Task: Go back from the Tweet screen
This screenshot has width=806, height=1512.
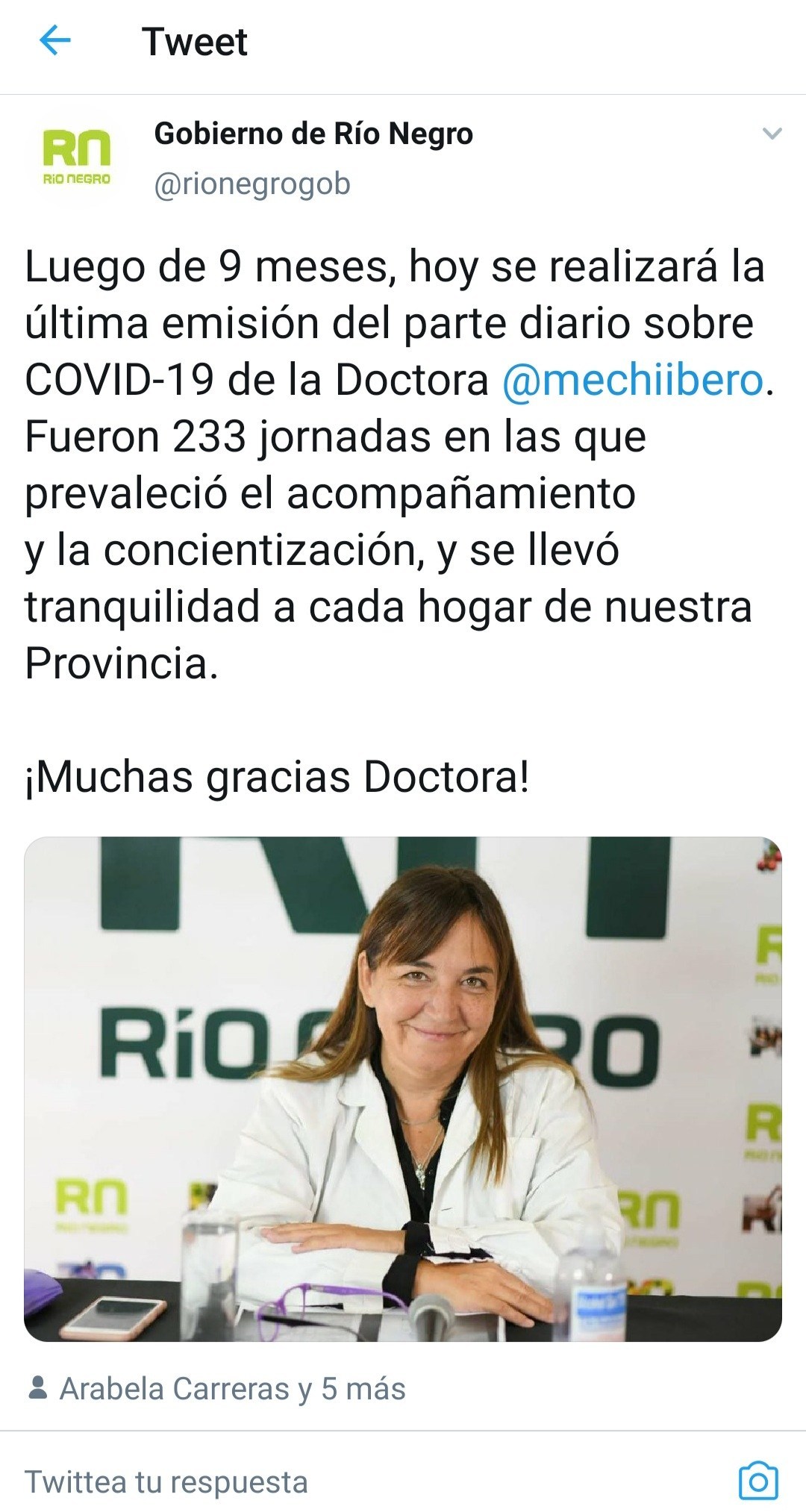Action: tap(54, 41)
